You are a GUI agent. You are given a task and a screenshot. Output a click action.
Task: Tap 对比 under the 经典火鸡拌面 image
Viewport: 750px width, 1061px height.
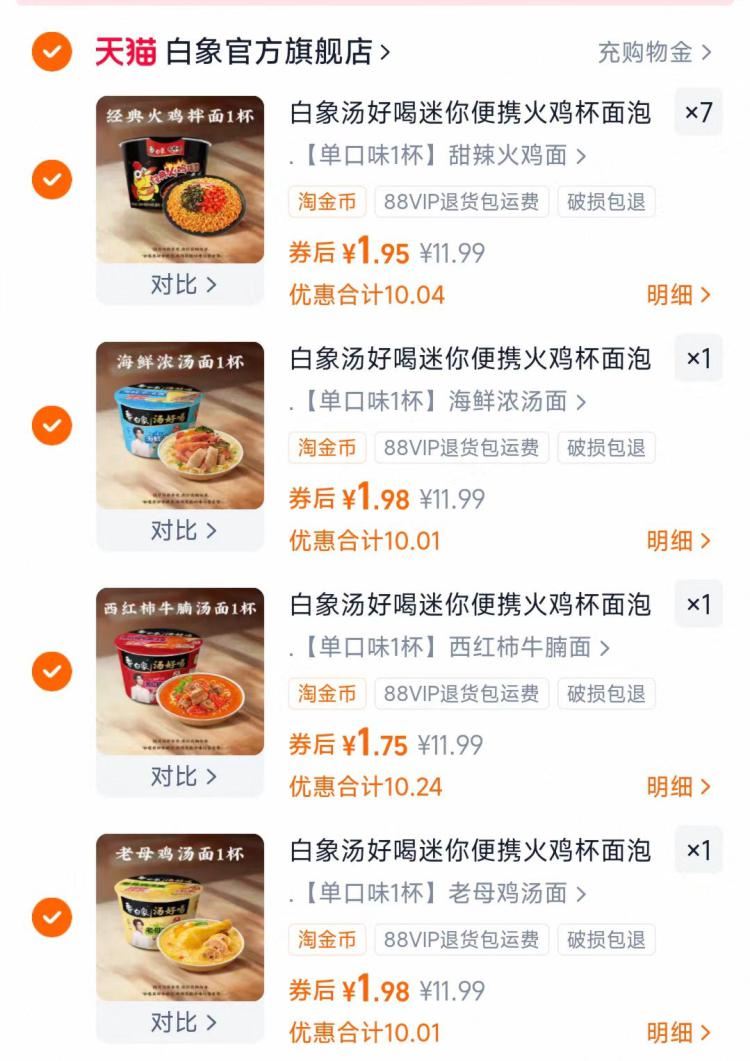click(x=182, y=285)
